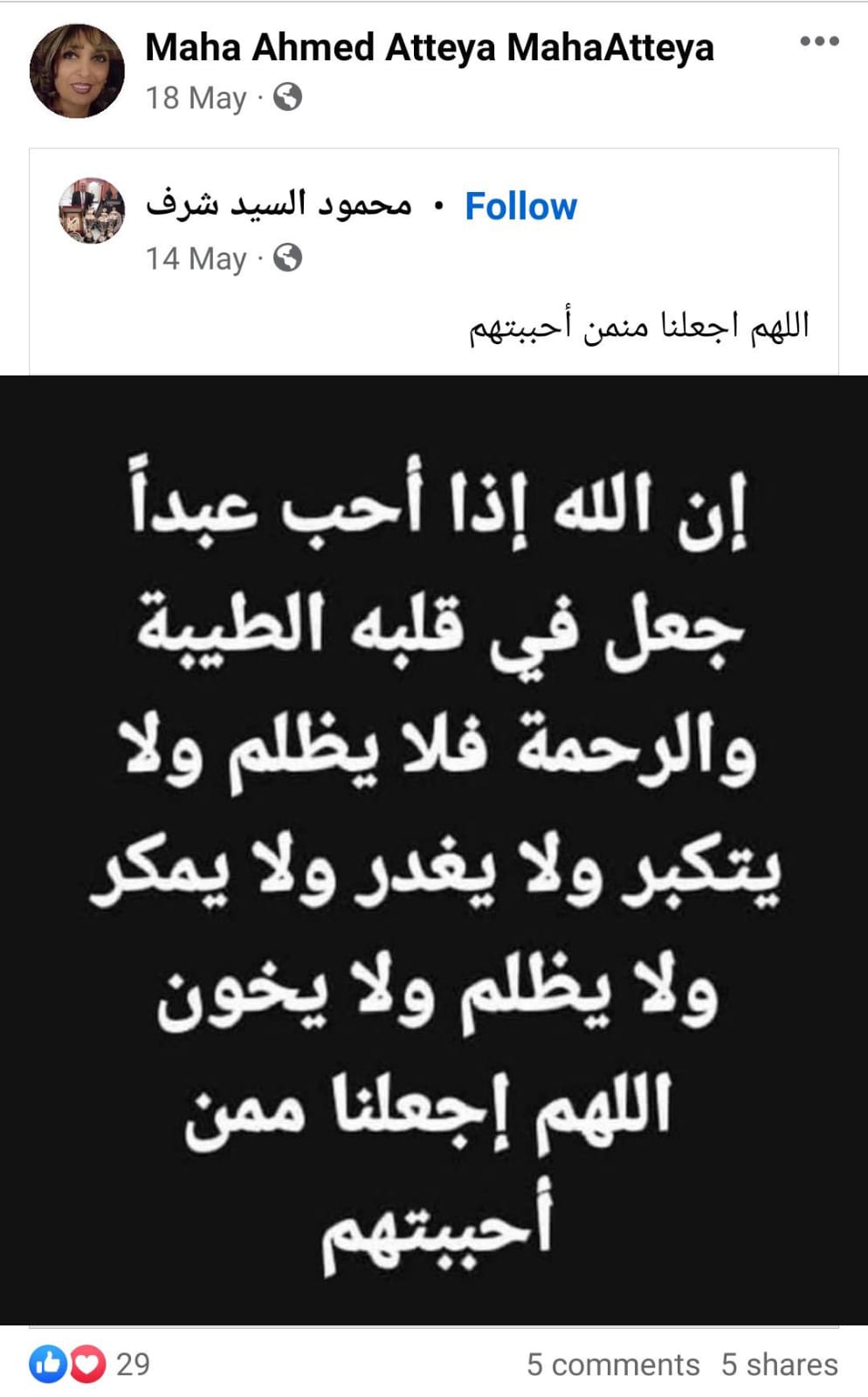Open Maha Ahmed Atteya's profile picture

pyautogui.click(x=77, y=71)
